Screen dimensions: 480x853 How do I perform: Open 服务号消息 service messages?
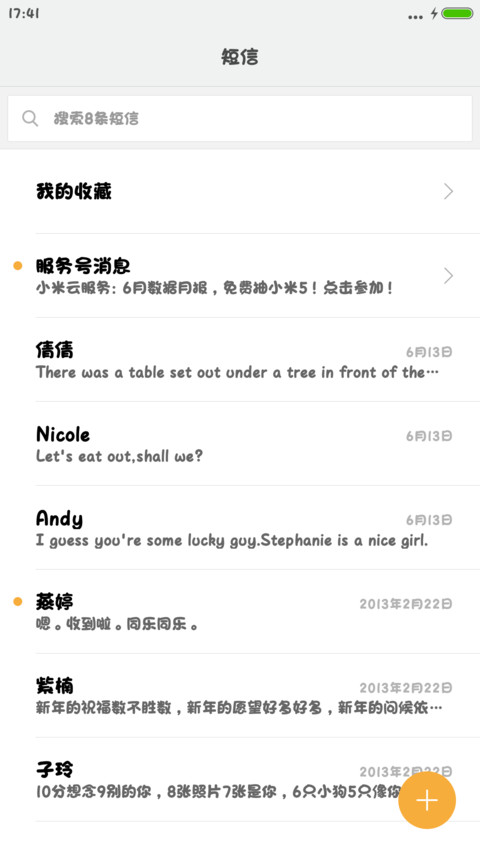[x=240, y=276]
